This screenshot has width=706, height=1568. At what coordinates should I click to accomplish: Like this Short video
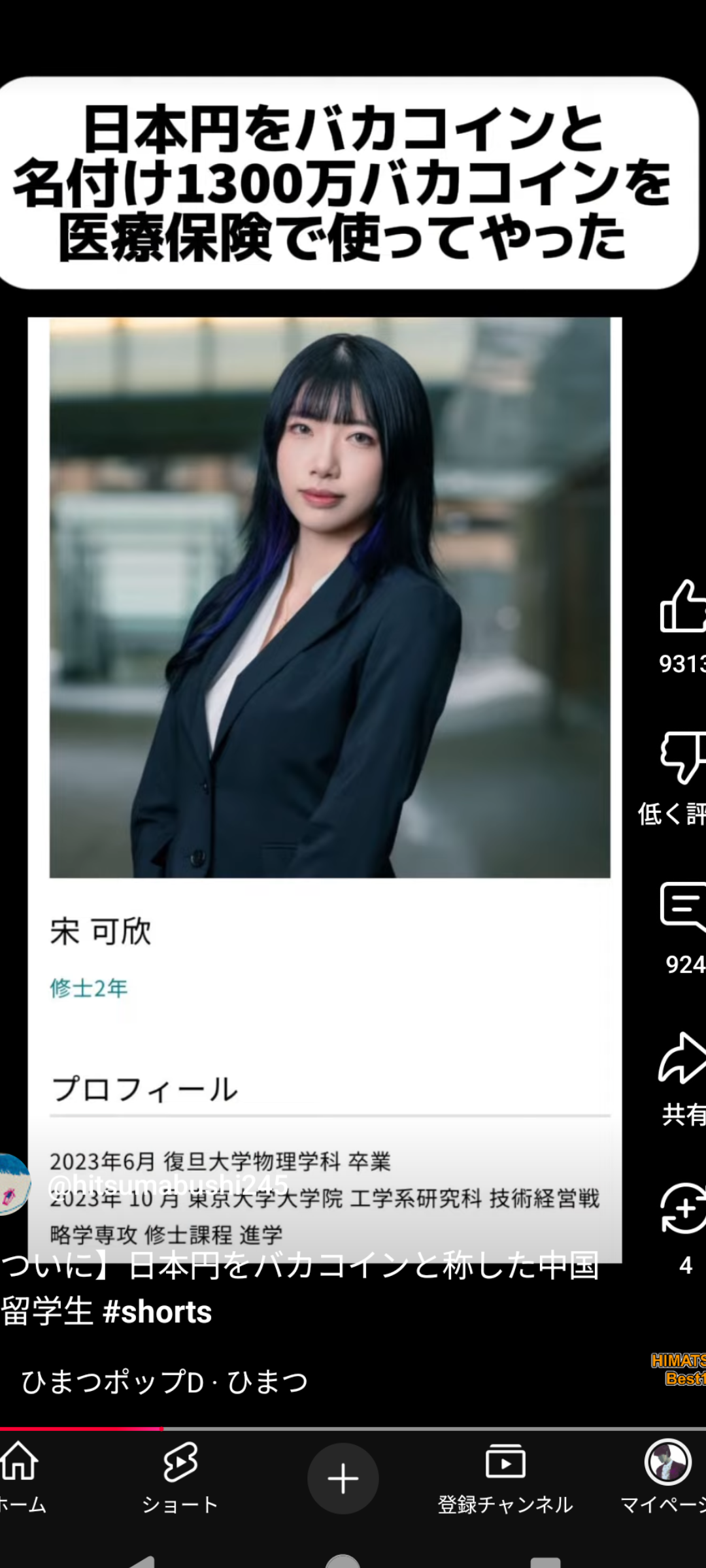[682, 608]
